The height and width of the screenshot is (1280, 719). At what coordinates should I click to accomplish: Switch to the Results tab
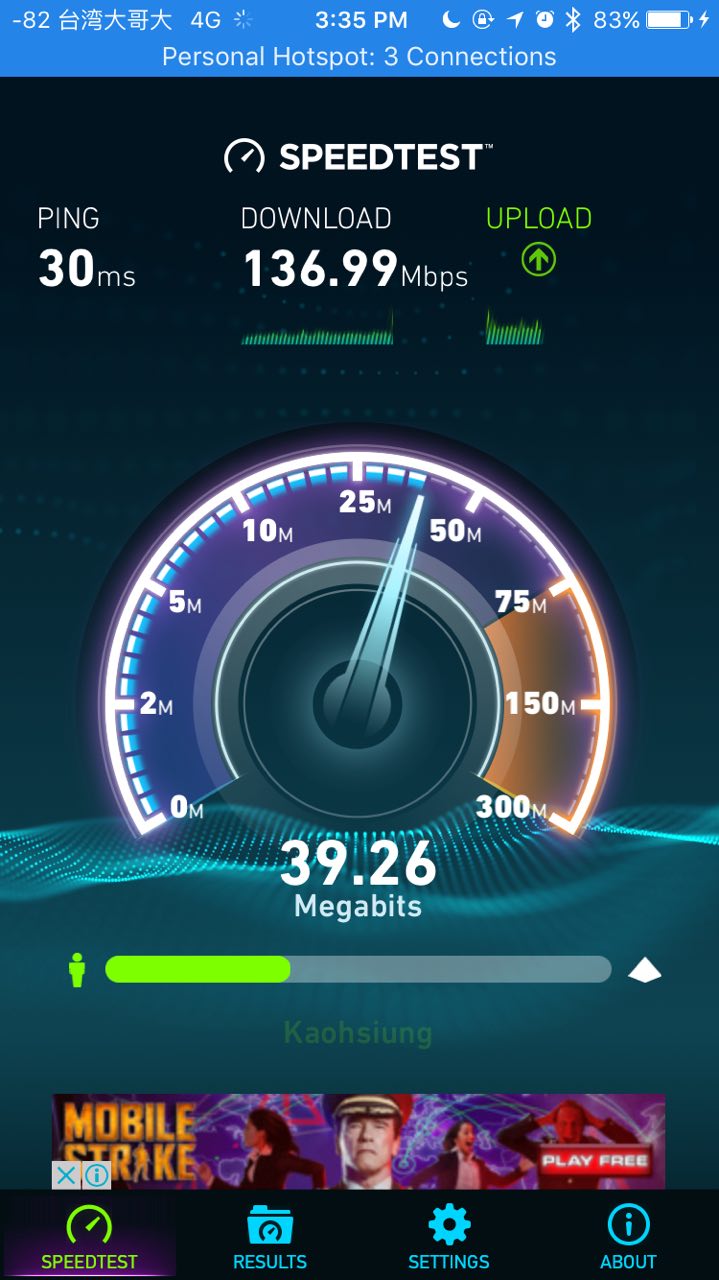pos(269,1236)
